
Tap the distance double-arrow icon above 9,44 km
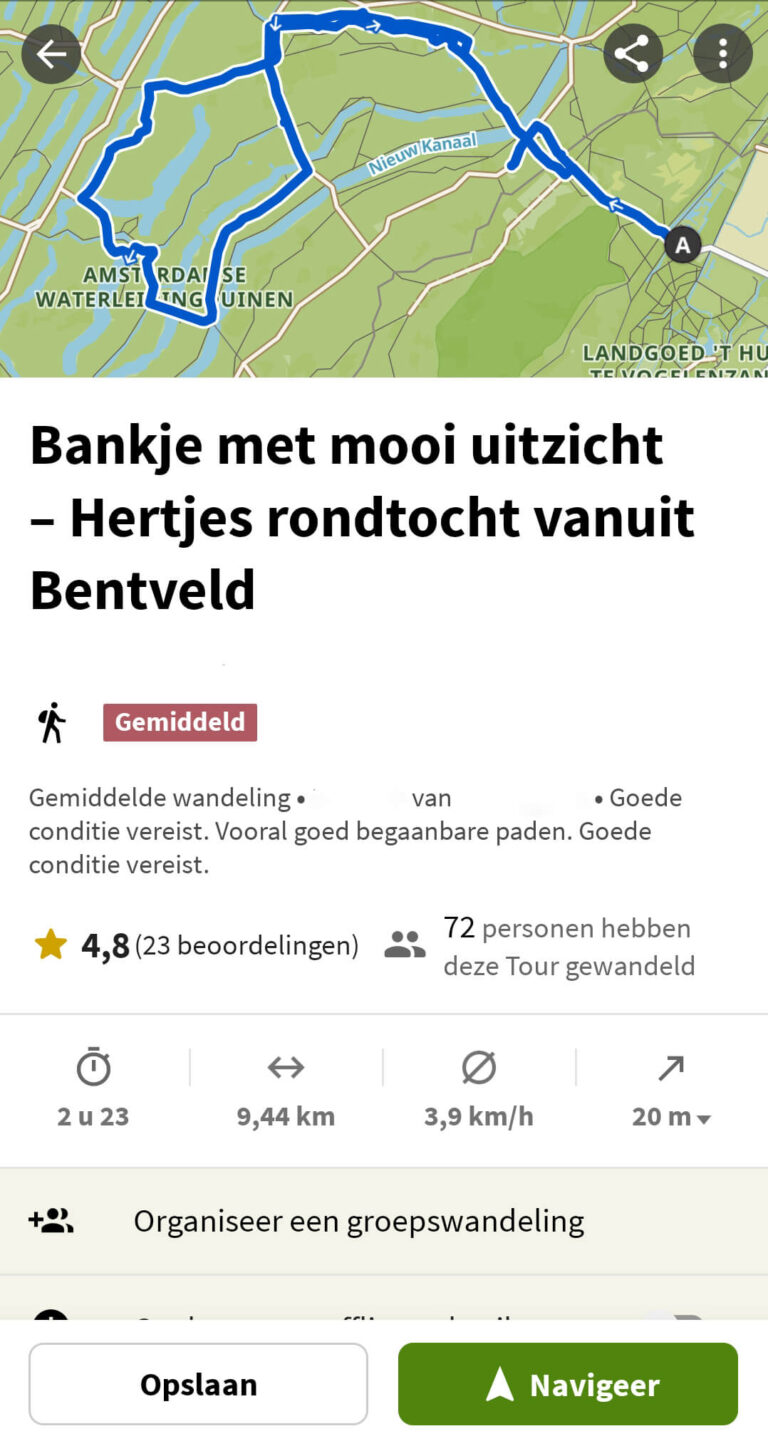[285, 1066]
